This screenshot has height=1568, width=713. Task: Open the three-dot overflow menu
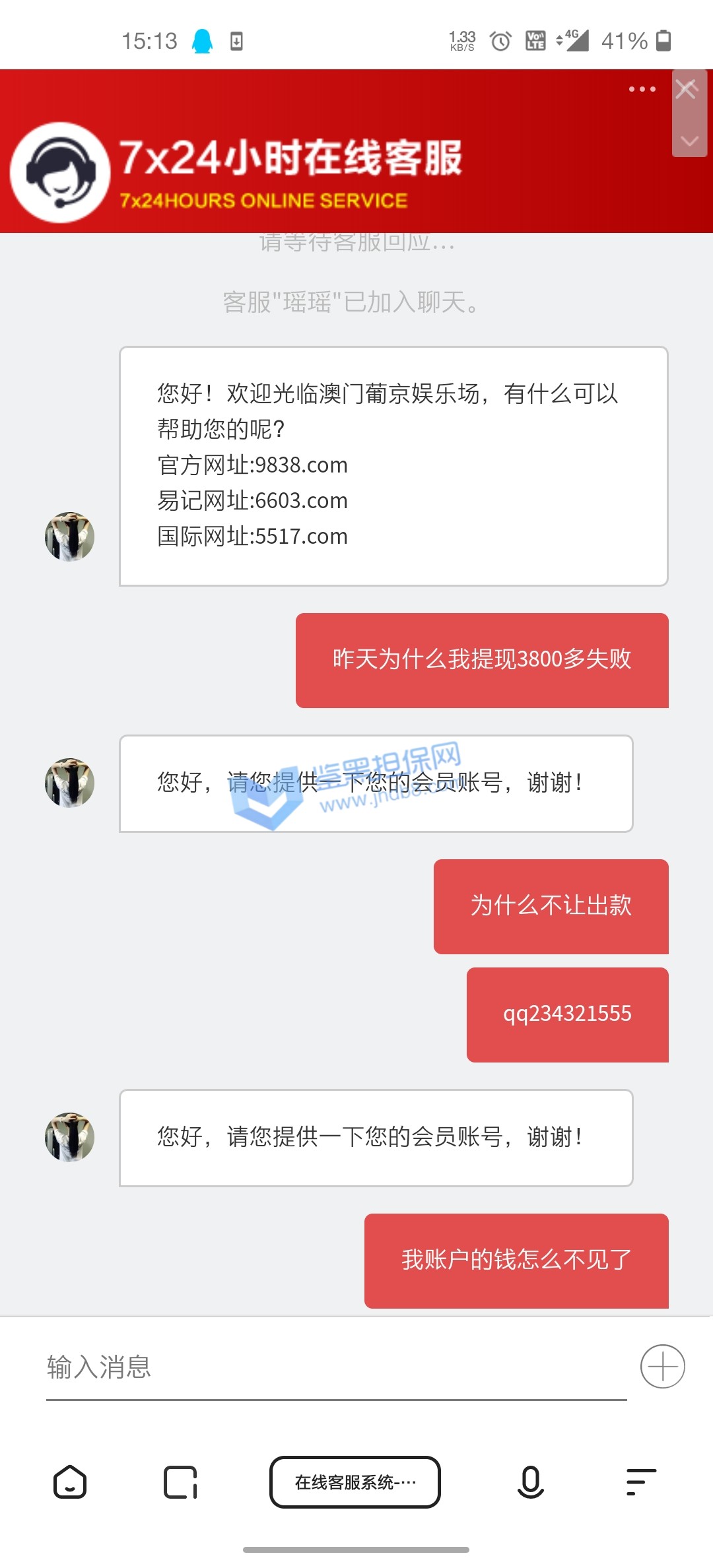(642, 89)
